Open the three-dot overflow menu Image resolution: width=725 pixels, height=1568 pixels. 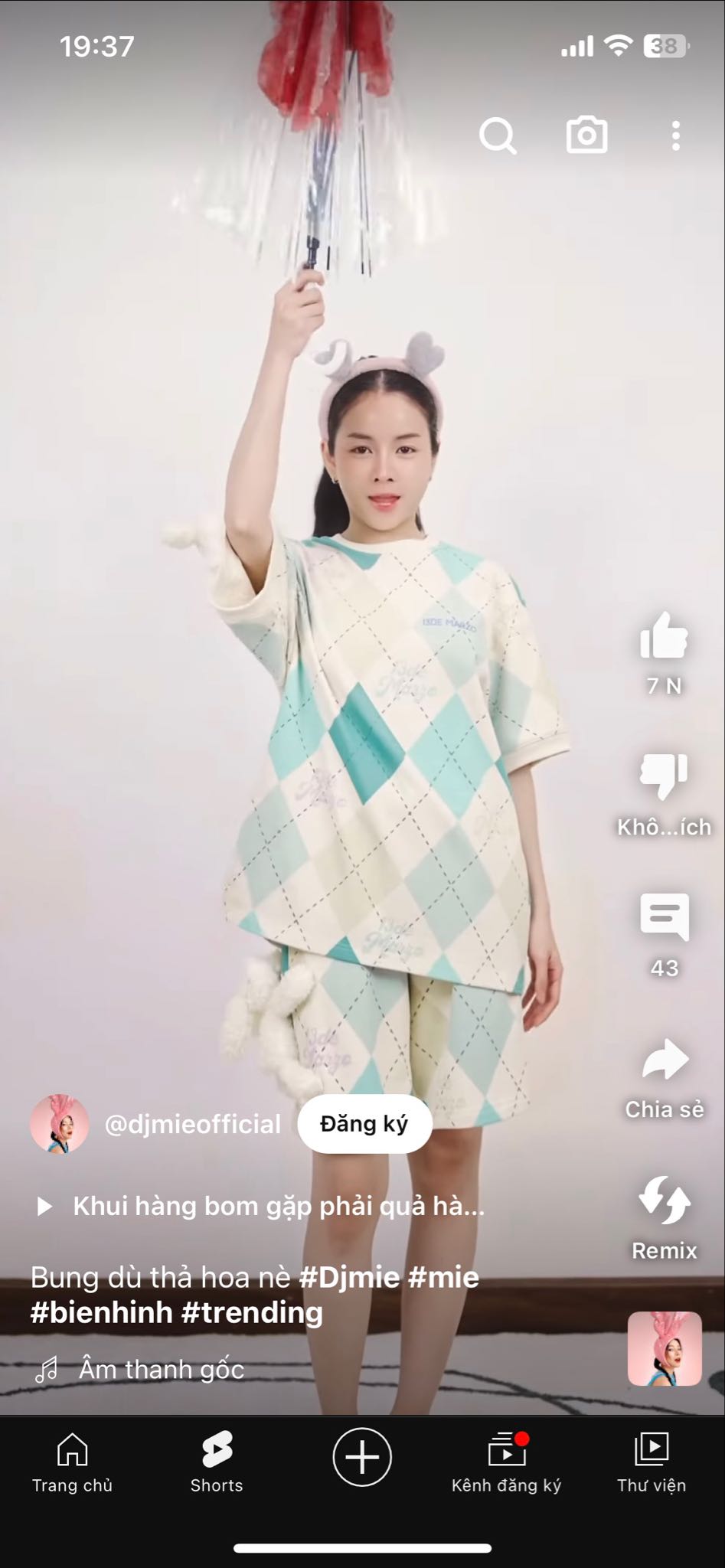(x=675, y=136)
